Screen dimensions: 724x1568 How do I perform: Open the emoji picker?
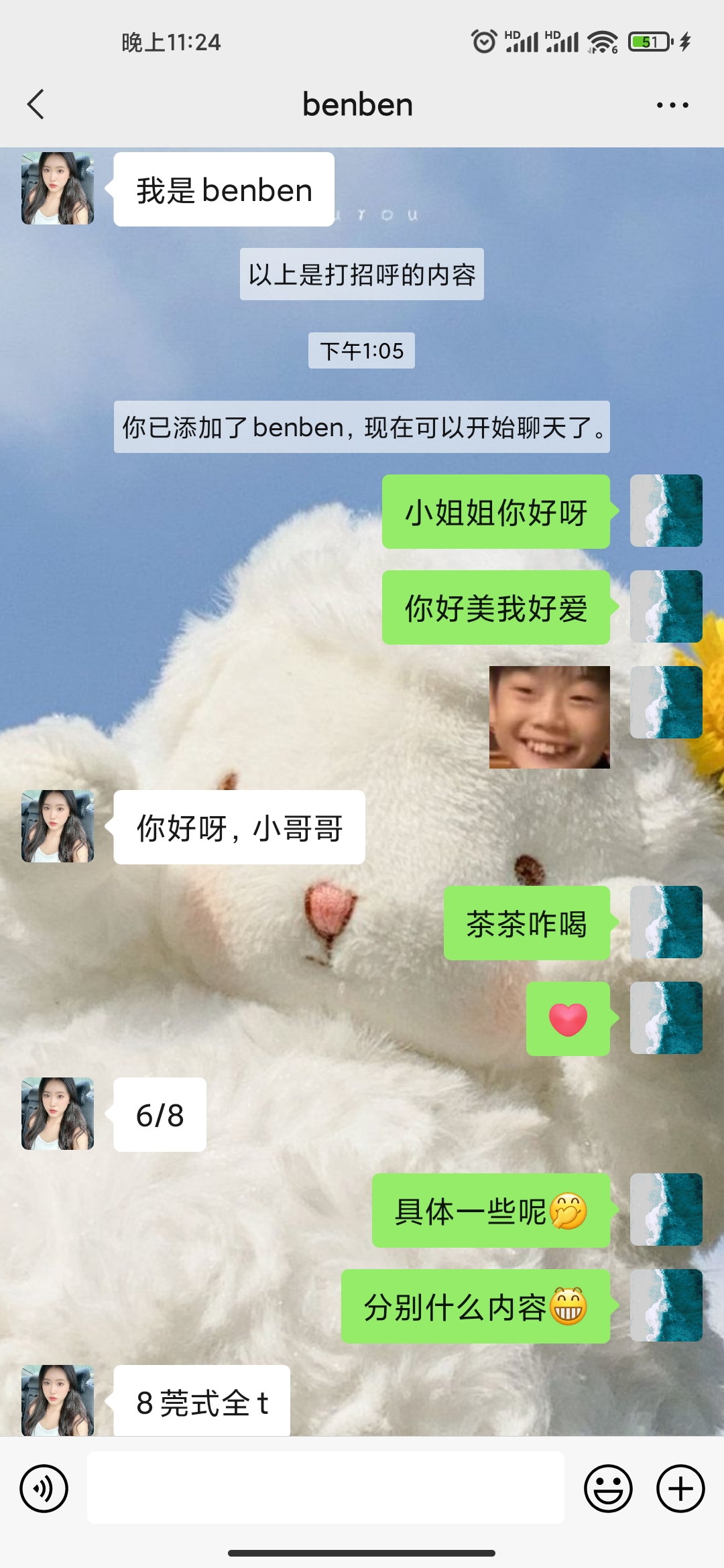[608, 1488]
